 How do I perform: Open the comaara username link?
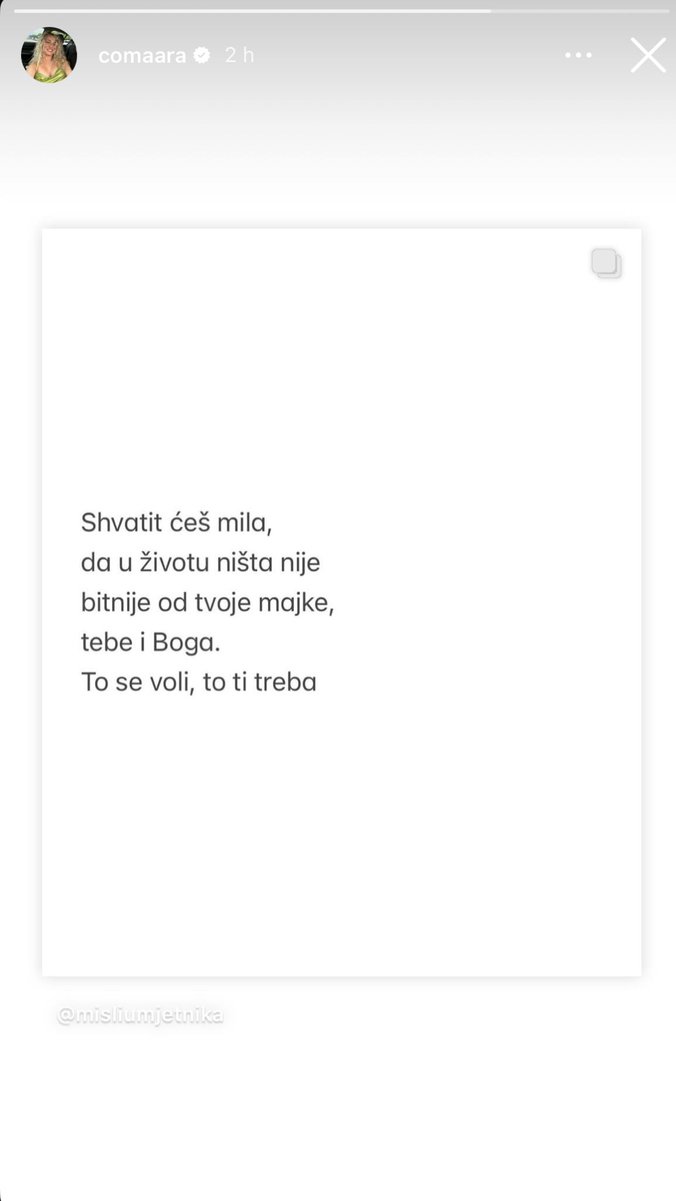142,56
